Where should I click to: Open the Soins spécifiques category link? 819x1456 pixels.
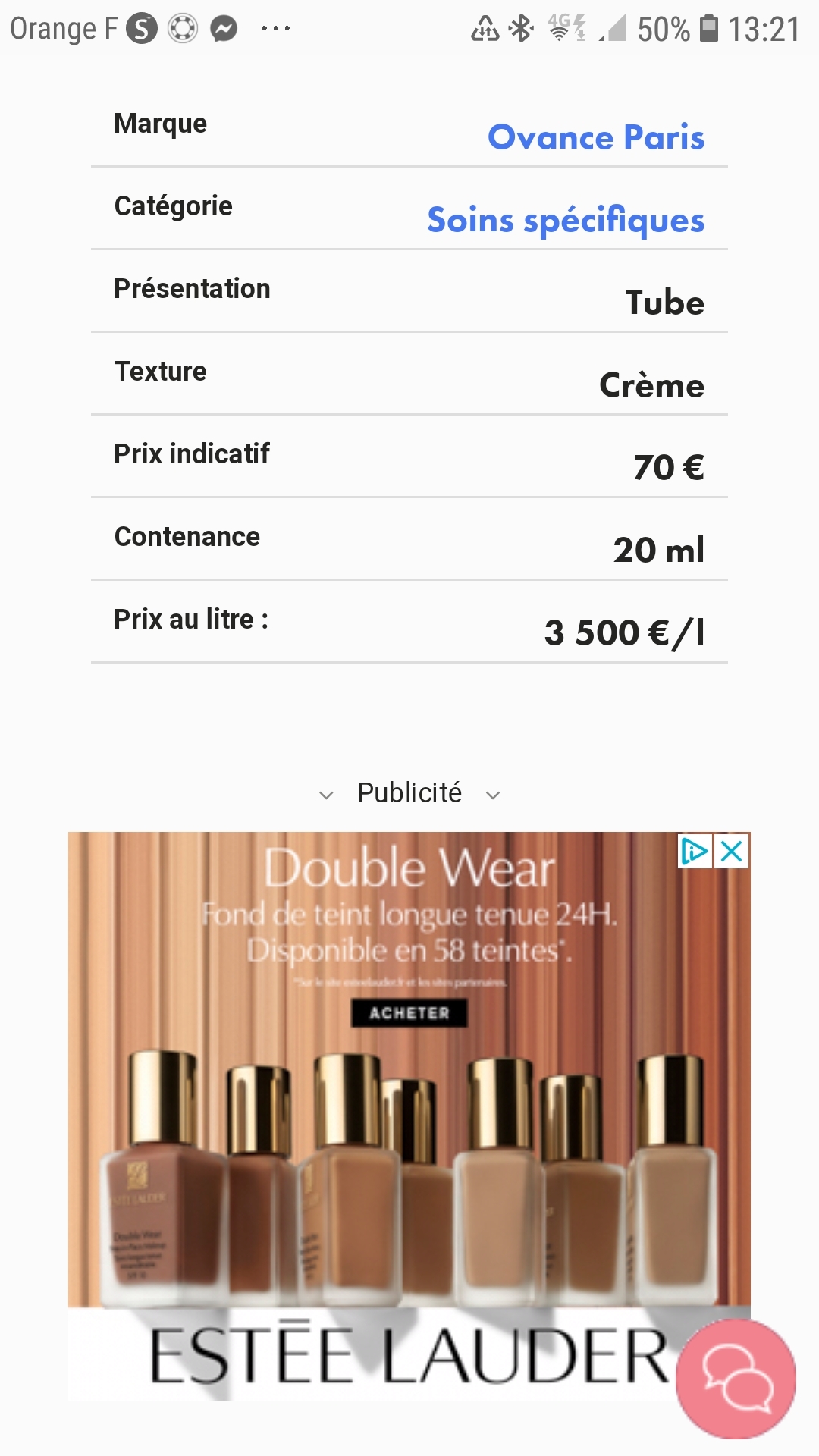[566, 221]
